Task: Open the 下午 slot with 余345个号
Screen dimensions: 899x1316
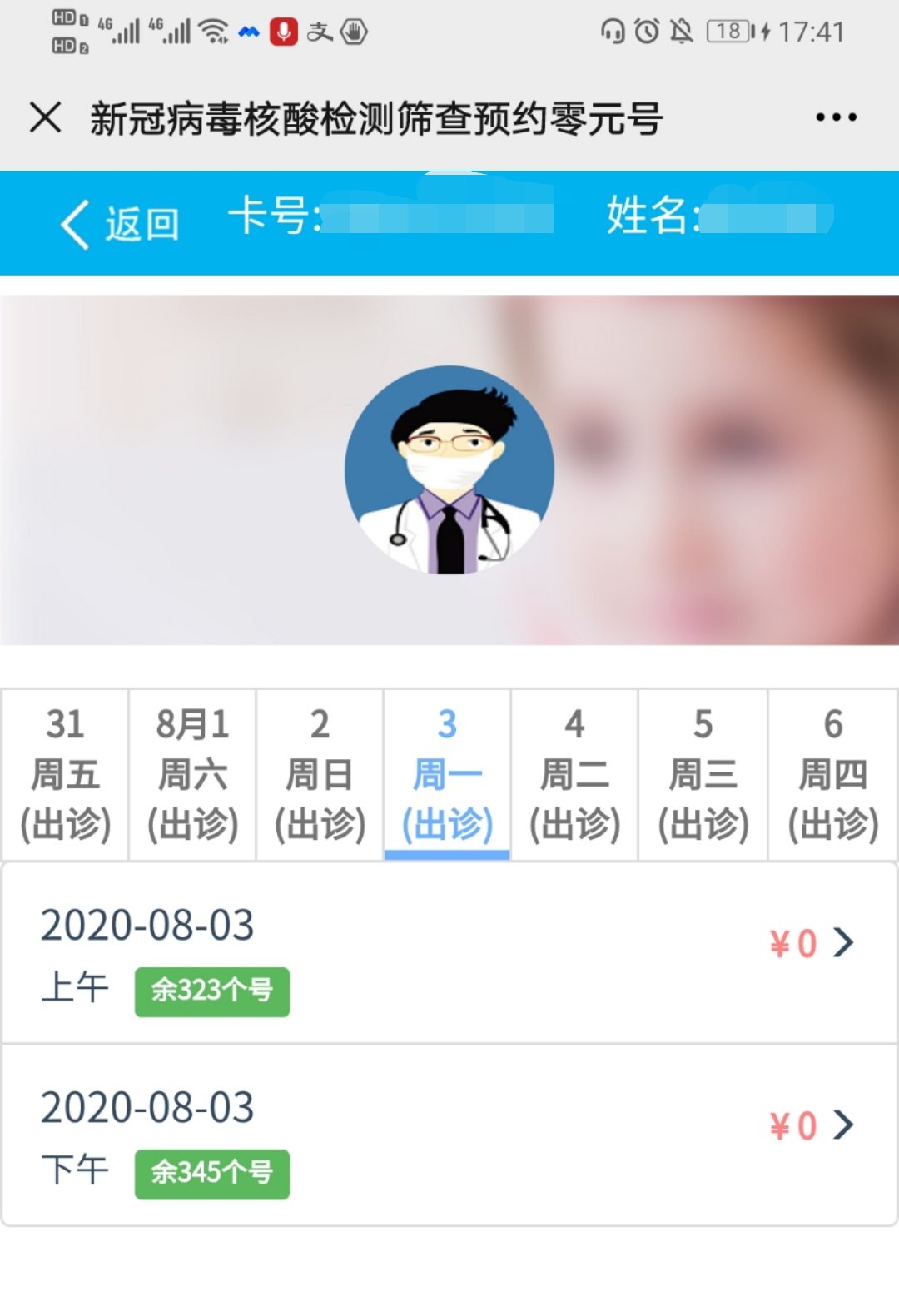Action: [x=449, y=1135]
